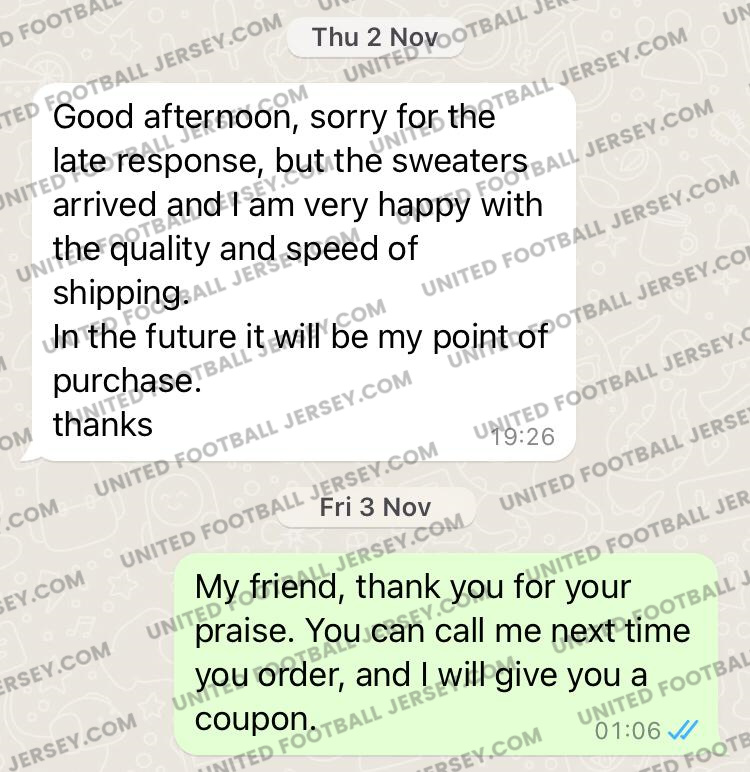Click the word 'coupon' in the reply
The width and height of the screenshot is (750, 772).
coord(252,718)
